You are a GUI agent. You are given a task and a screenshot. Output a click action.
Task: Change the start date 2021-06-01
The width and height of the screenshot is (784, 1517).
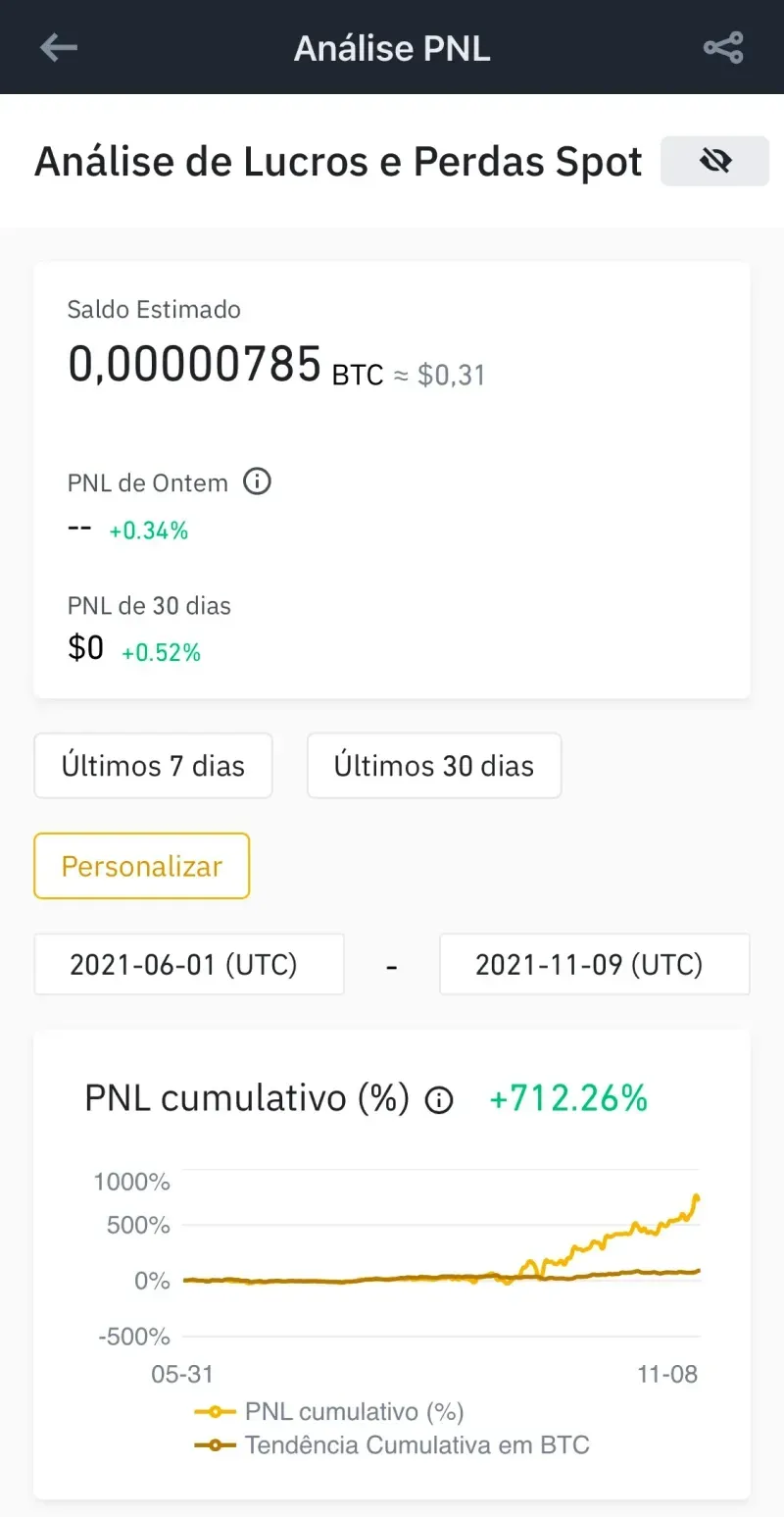click(189, 964)
